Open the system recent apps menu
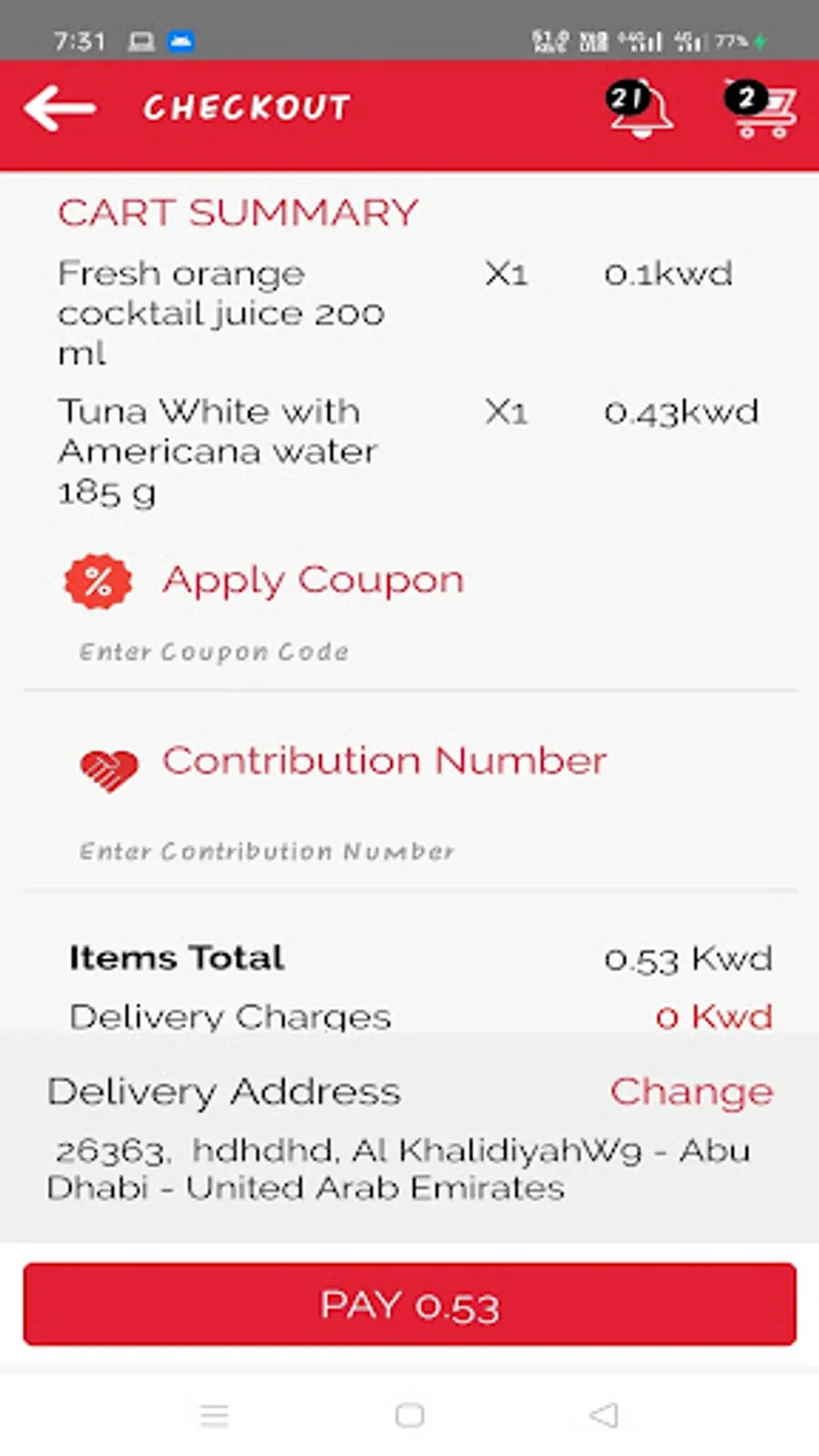This screenshot has width=819, height=1456. point(215,1415)
